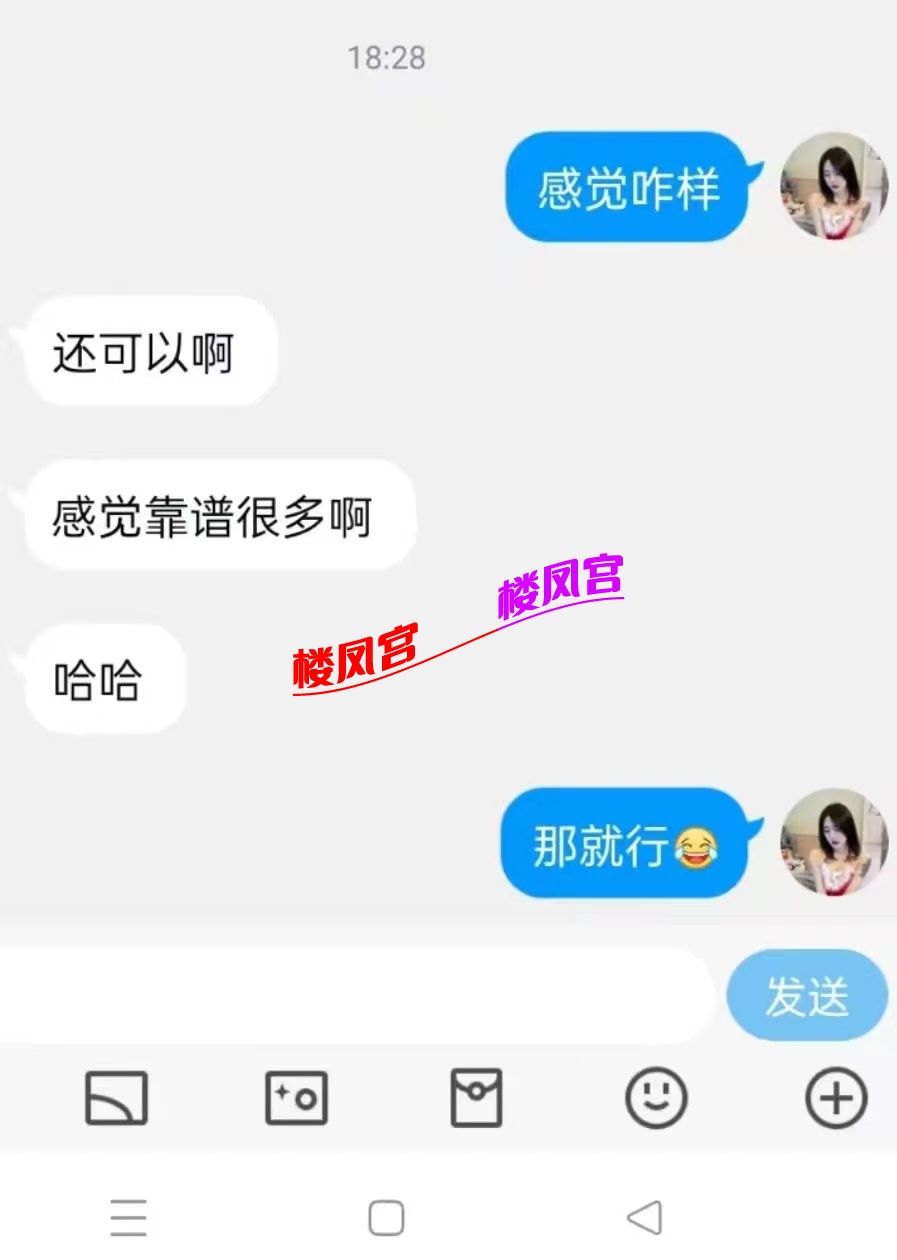This screenshot has width=897, height=1260.
Task: Open avatar beside 感觉咋样 message
Action: pyautogui.click(x=833, y=186)
